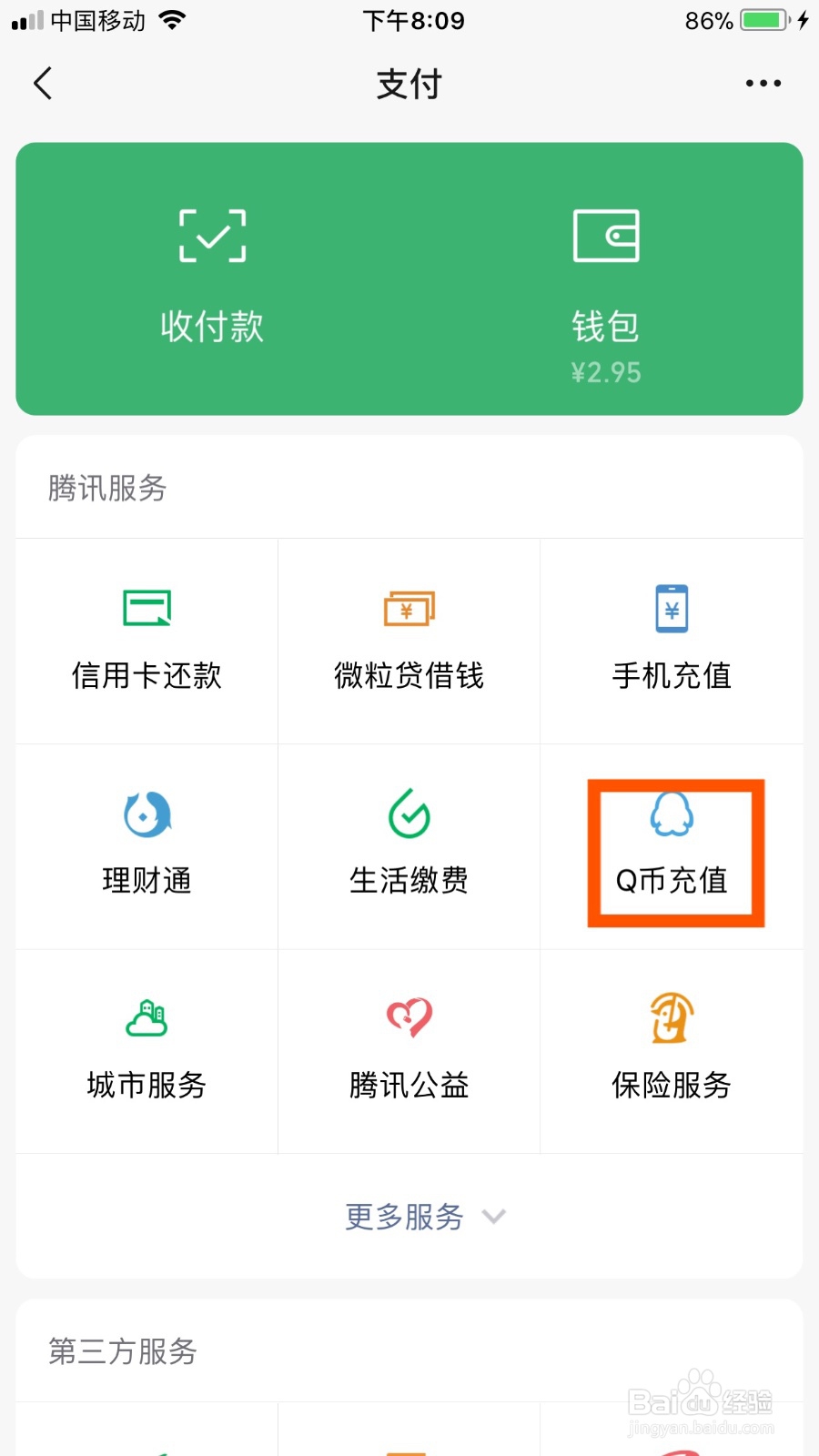Select 手机充值 mobile top-up
The height and width of the screenshot is (1456, 819).
click(671, 642)
